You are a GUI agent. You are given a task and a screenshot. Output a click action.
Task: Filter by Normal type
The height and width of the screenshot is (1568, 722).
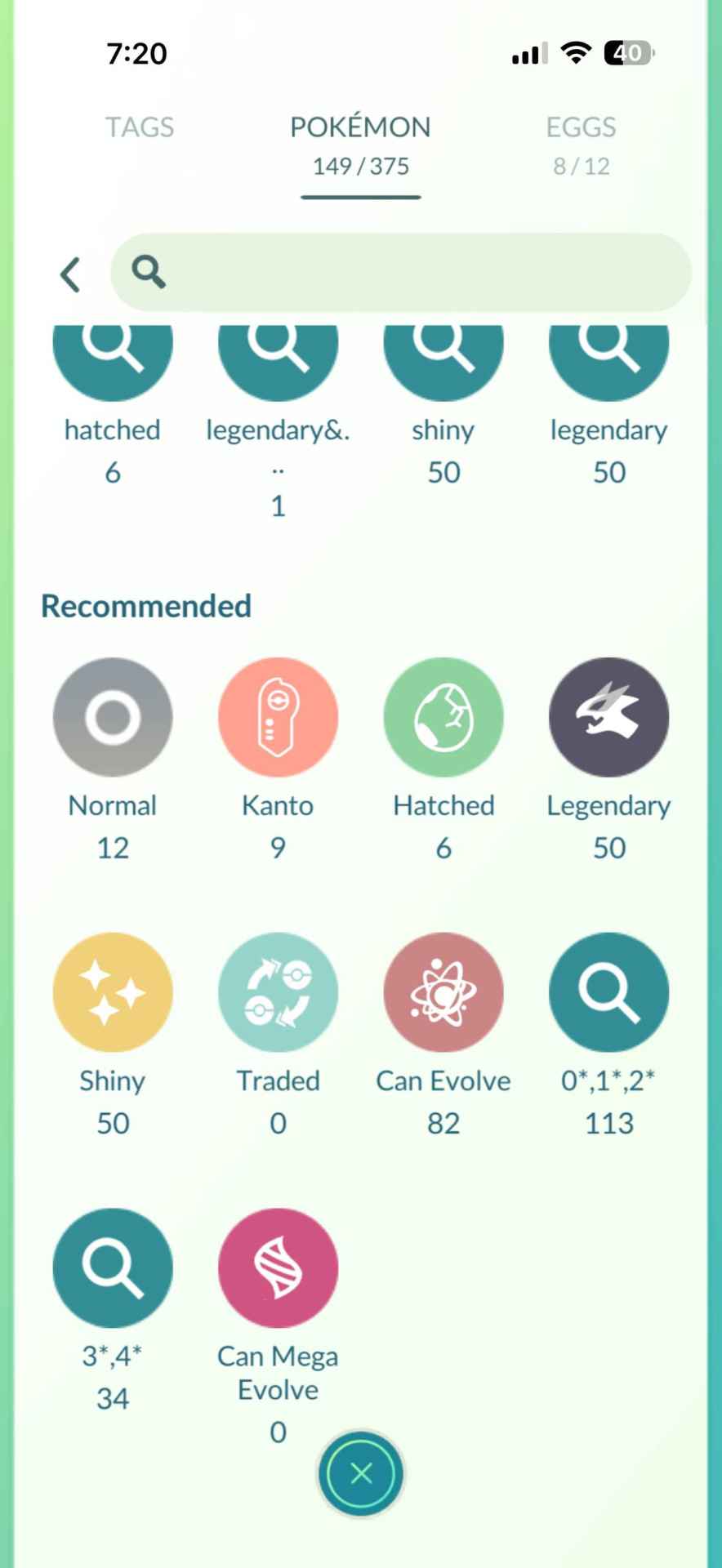coord(113,717)
